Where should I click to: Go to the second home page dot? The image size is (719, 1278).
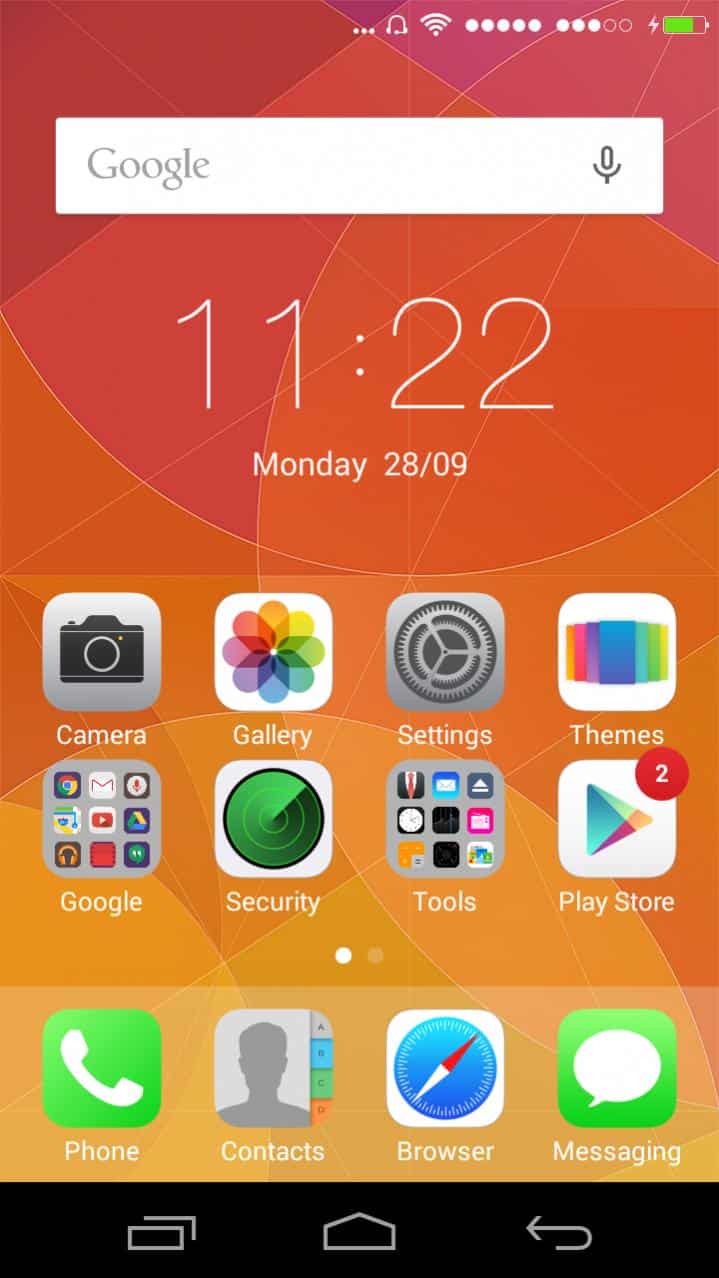click(x=375, y=955)
